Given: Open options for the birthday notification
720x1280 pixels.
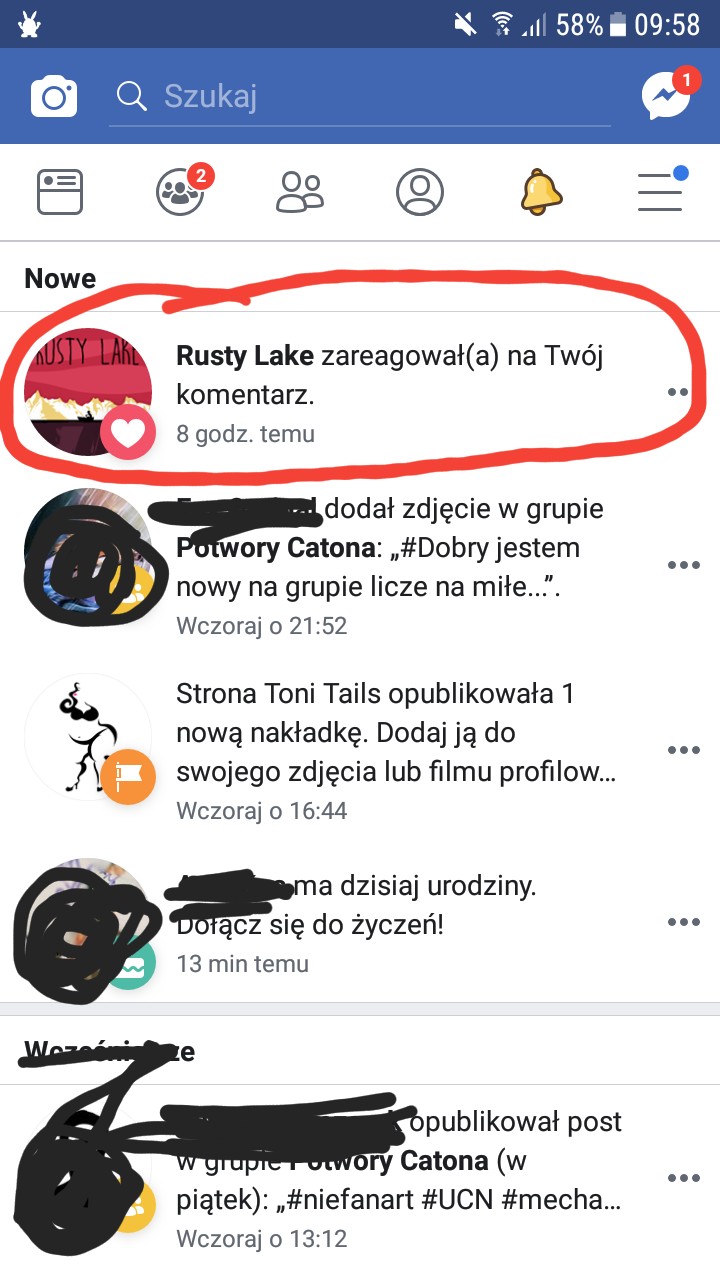Looking at the screenshot, I should click(683, 922).
